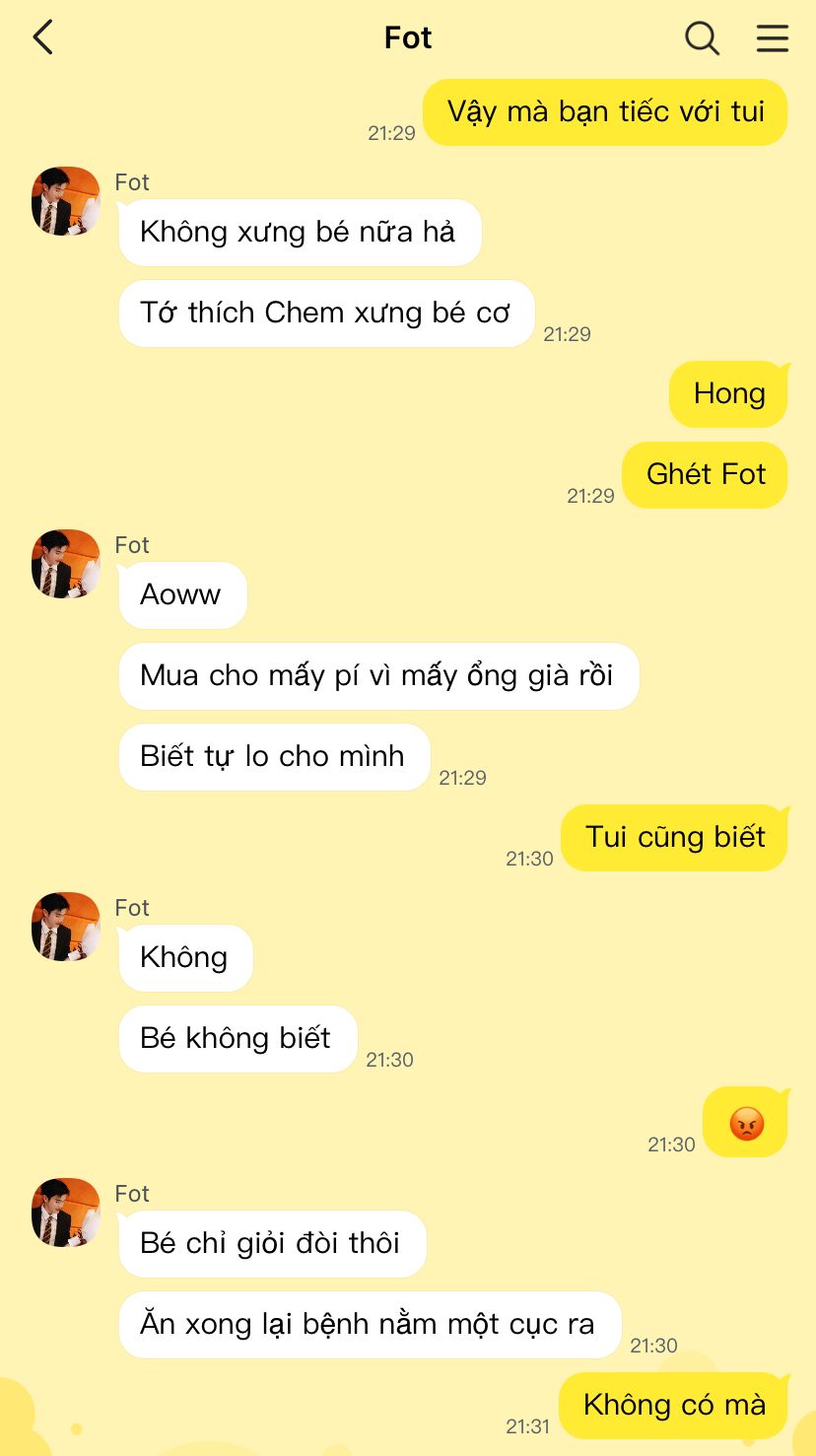Search within this chat

[x=702, y=38]
